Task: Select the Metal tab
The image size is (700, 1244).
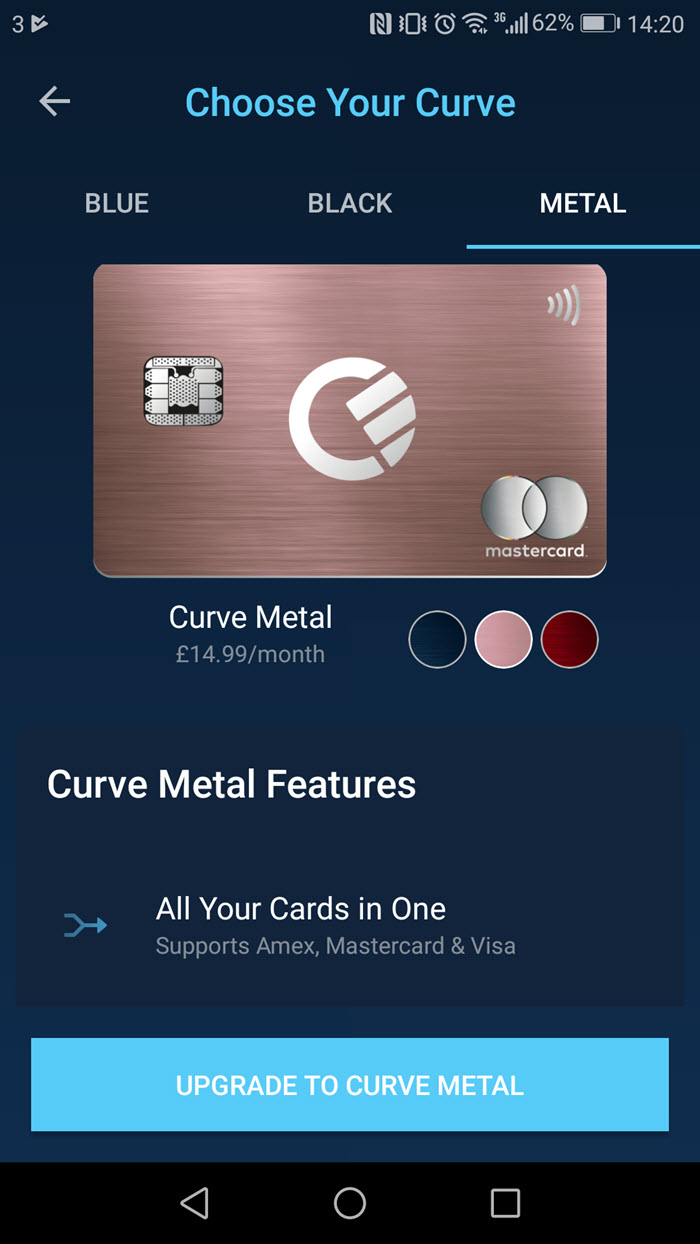Action: click(583, 203)
